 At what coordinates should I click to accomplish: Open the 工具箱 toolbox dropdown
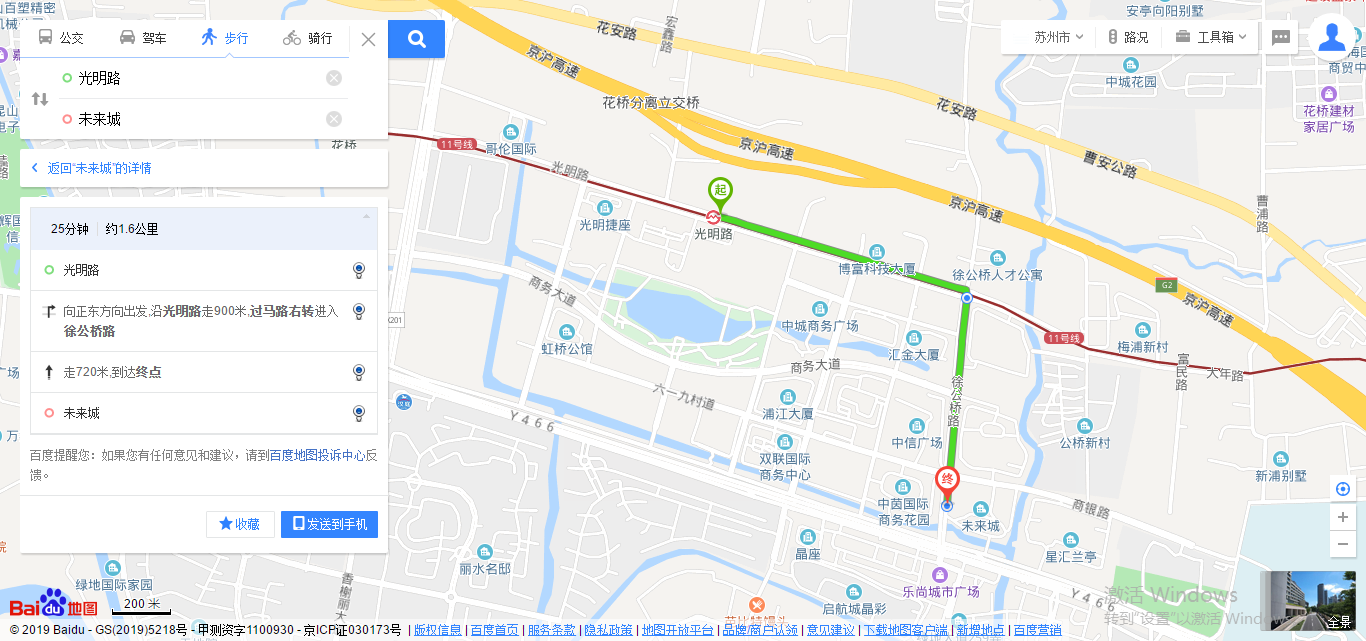click(1211, 37)
